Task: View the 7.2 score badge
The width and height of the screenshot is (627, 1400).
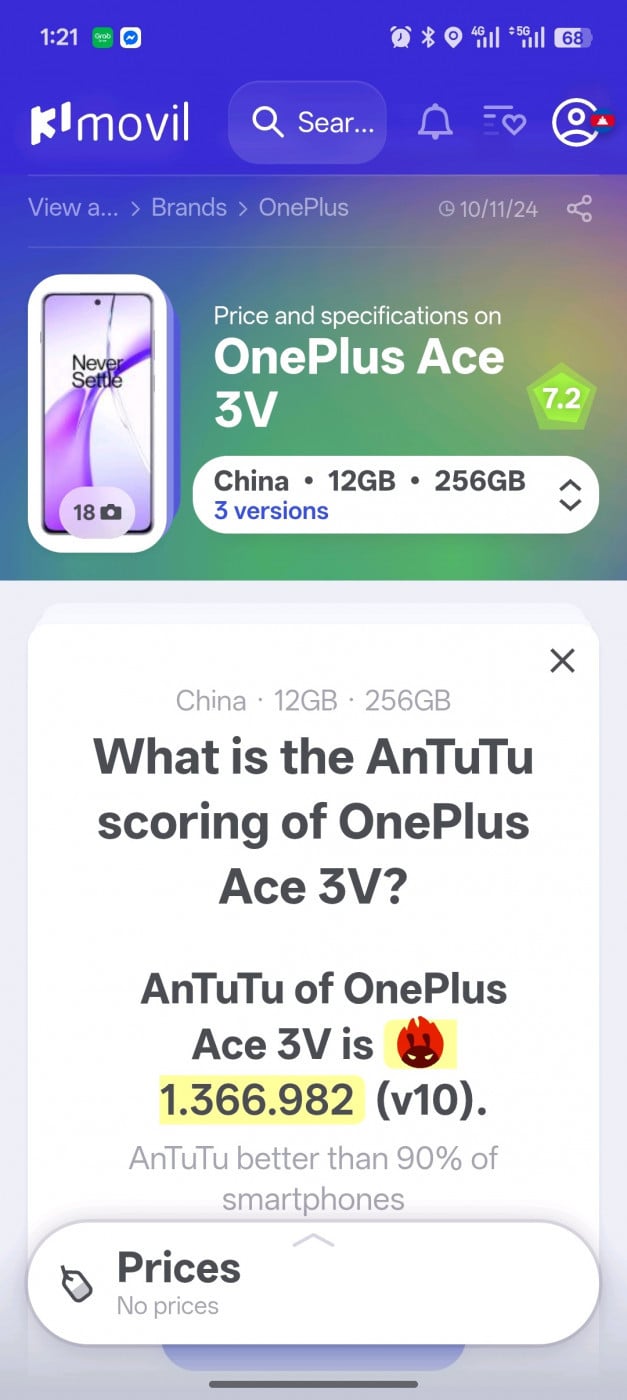Action: pos(561,400)
